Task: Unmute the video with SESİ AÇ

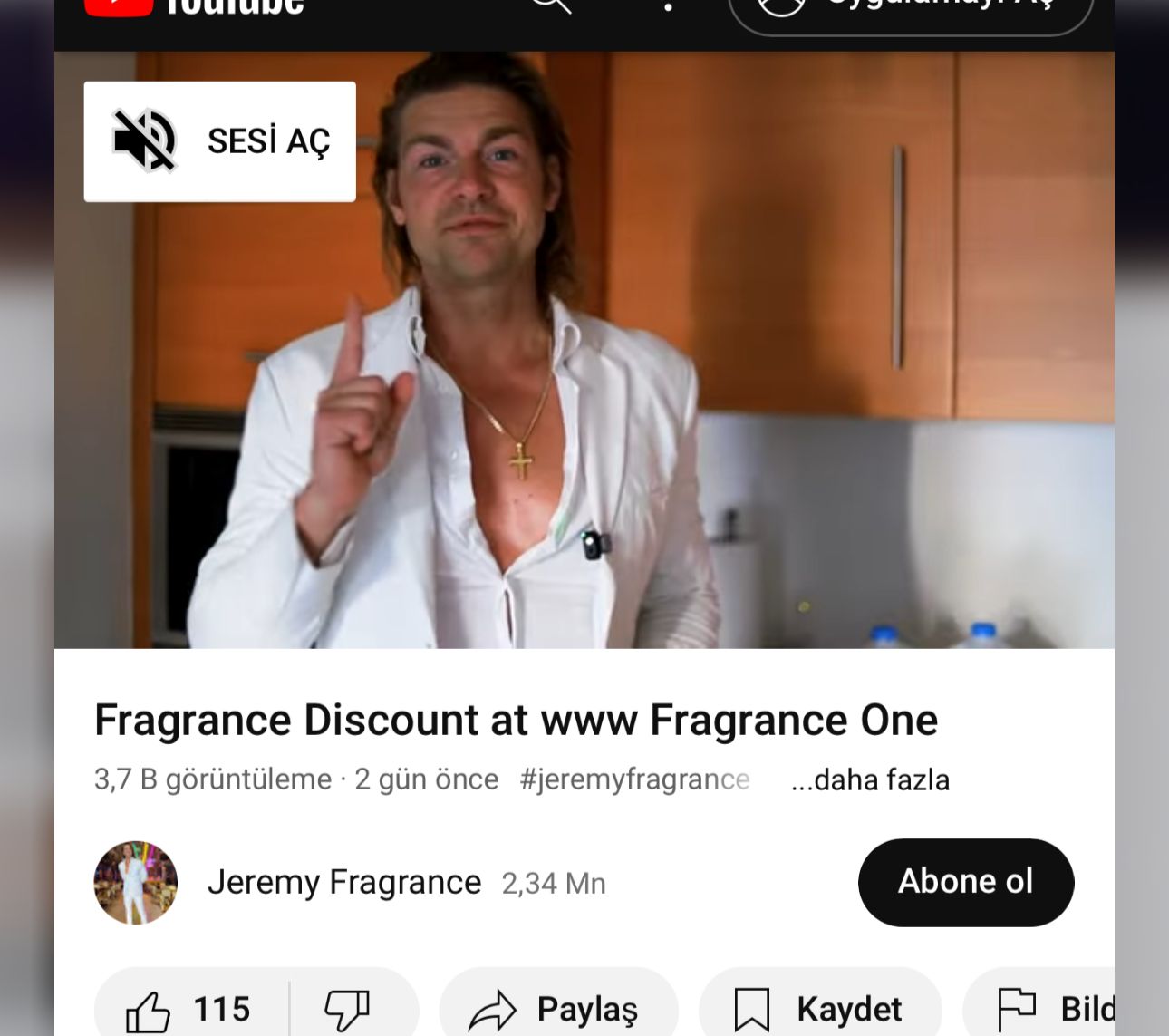Action: pos(219,141)
